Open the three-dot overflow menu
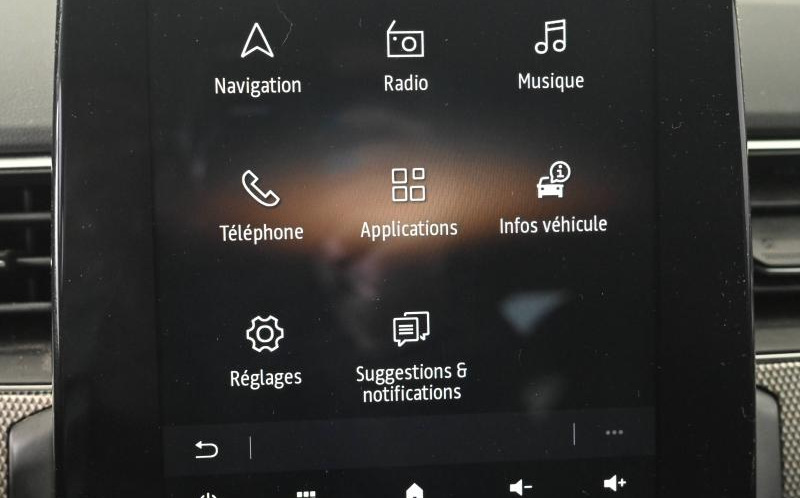This screenshot has height=498, width=800. point(614,433)
